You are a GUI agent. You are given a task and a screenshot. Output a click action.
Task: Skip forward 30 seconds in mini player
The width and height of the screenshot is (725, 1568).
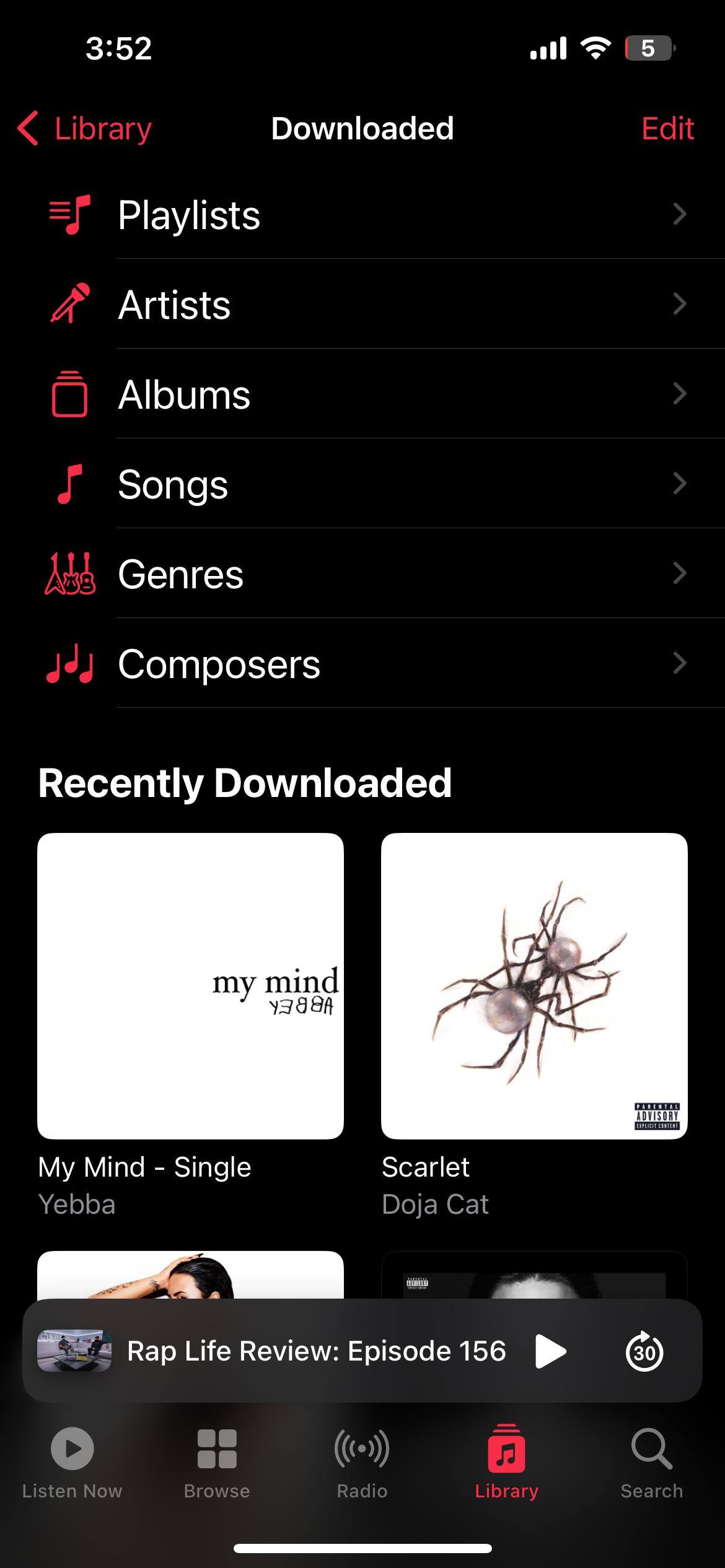(x=644, y=1351)
